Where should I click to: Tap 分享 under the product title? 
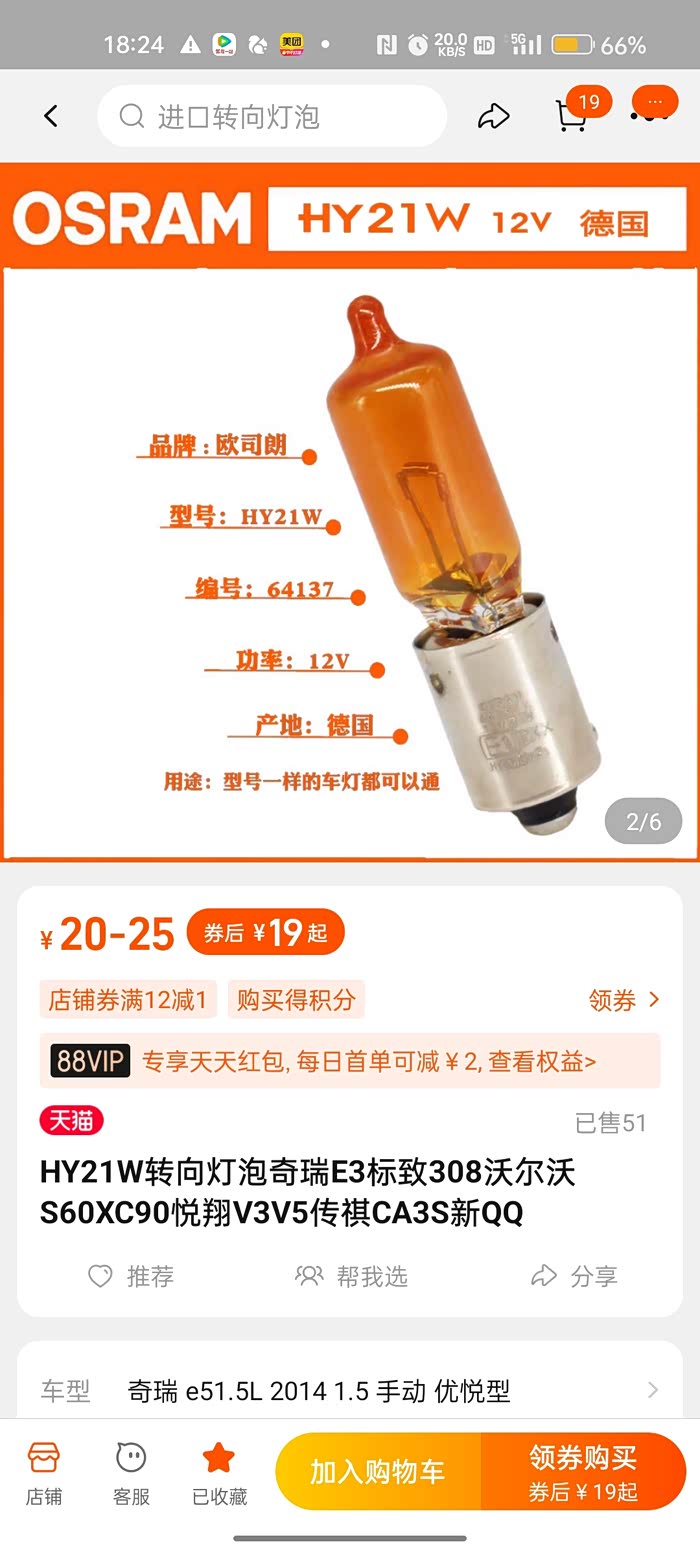574,1276
